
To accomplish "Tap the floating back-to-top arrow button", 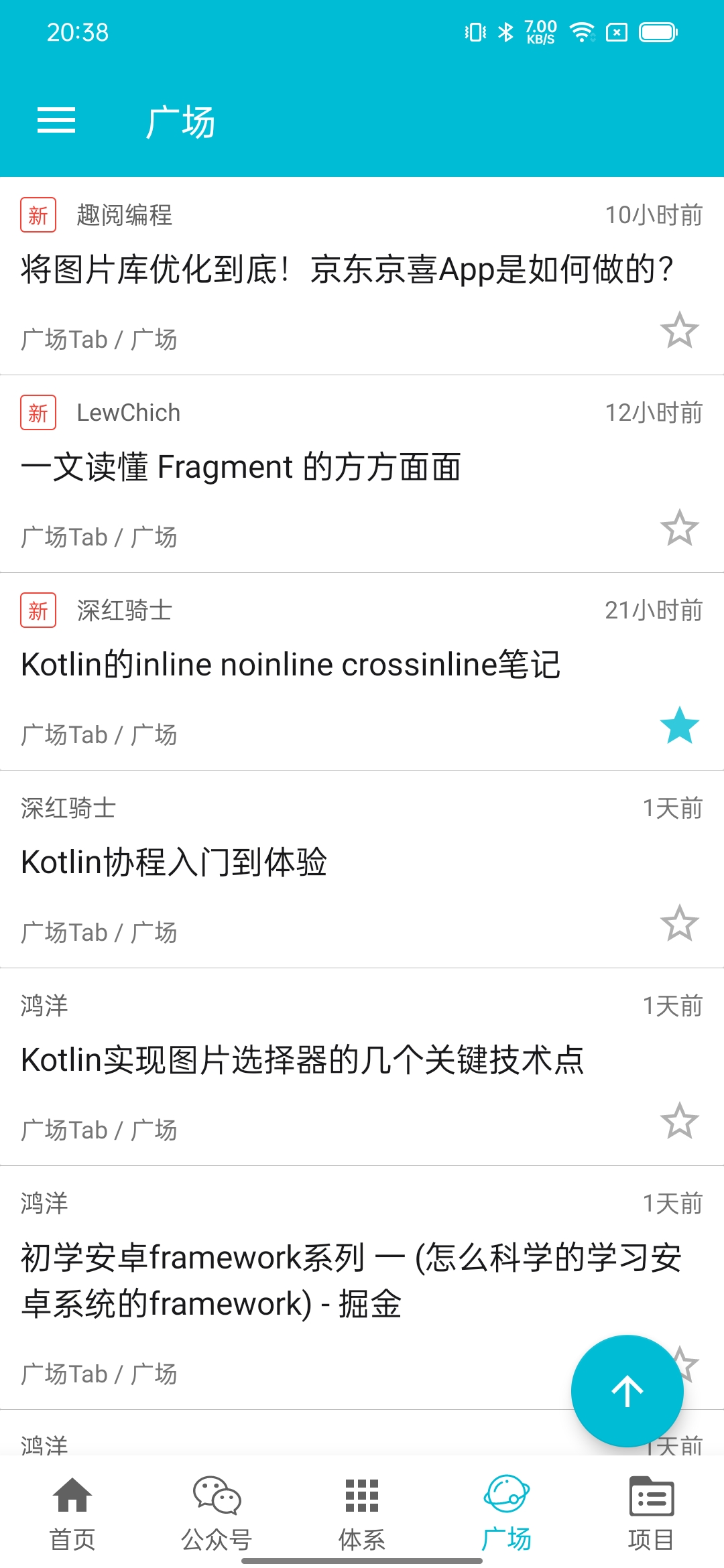I will pos(627,1391).
